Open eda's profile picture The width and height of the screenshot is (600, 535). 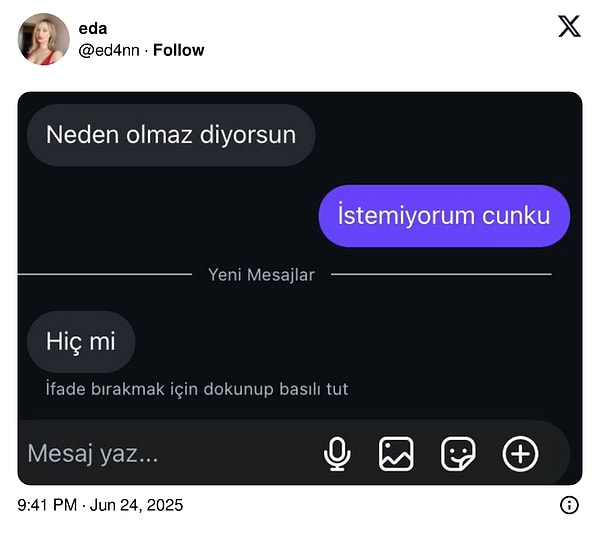coord(44,39)
